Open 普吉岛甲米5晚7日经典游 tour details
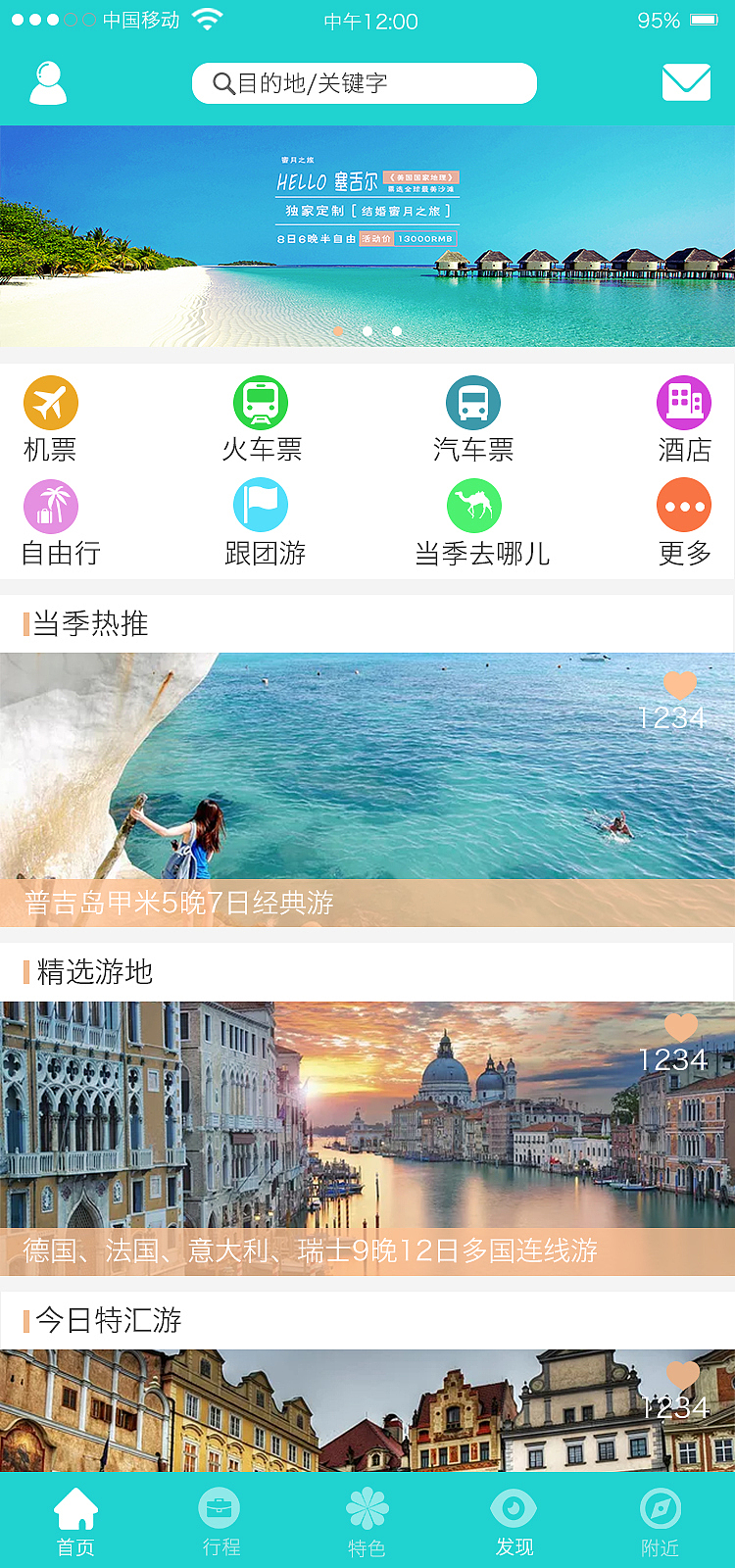The image size is (735, 1568). (367, 784)
